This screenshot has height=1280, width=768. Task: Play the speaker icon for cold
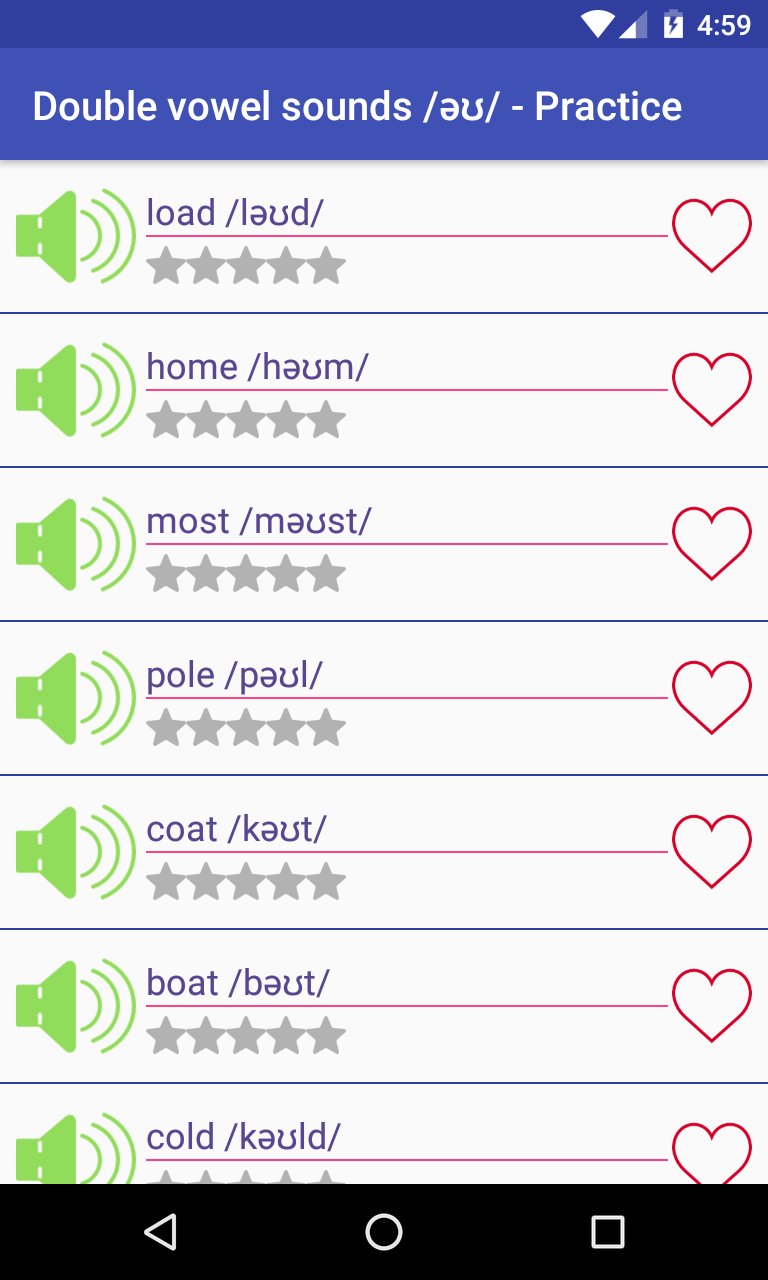[x=75, y=1150]
